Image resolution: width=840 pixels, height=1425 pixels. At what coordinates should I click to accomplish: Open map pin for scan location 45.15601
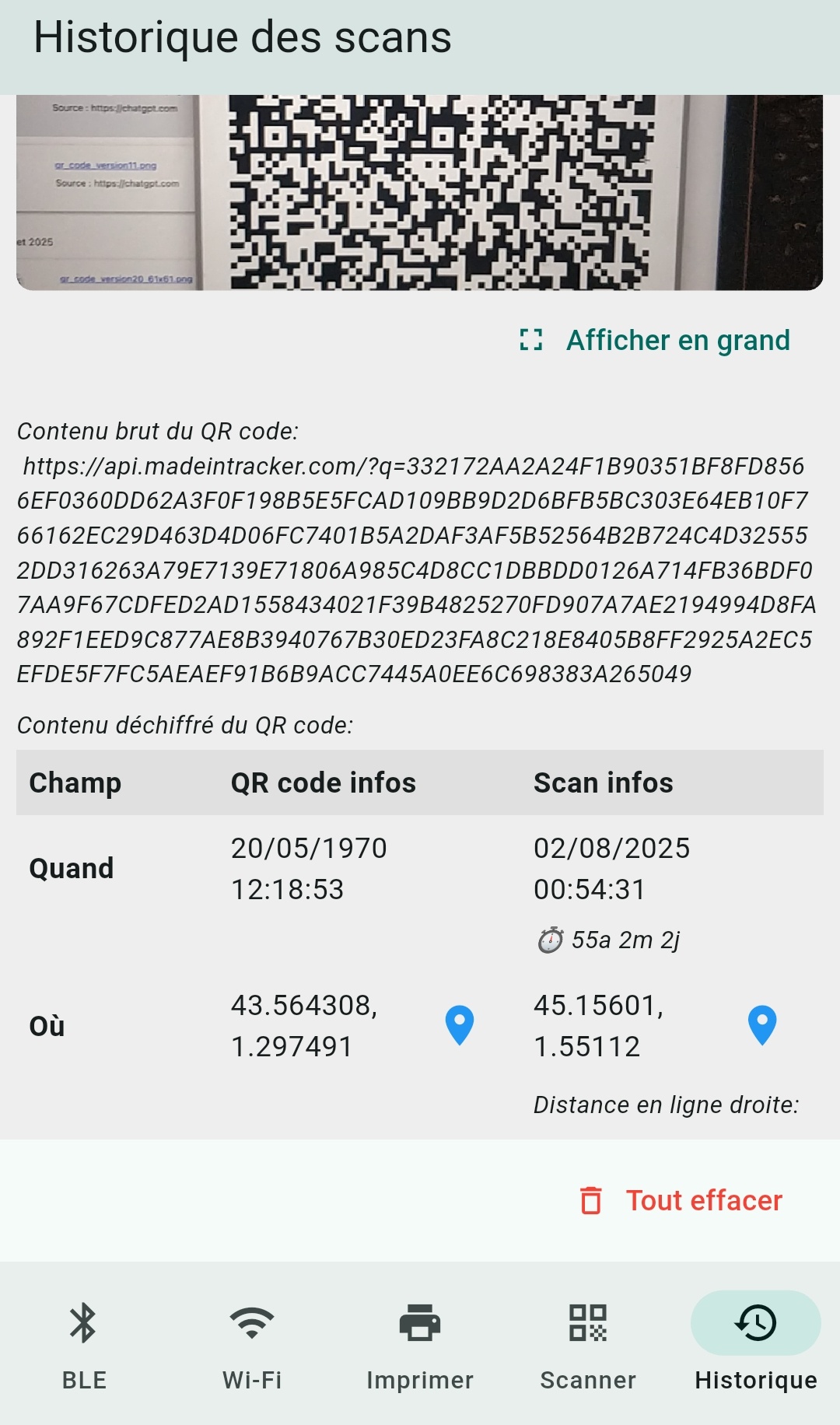(x=762, y=1024)
